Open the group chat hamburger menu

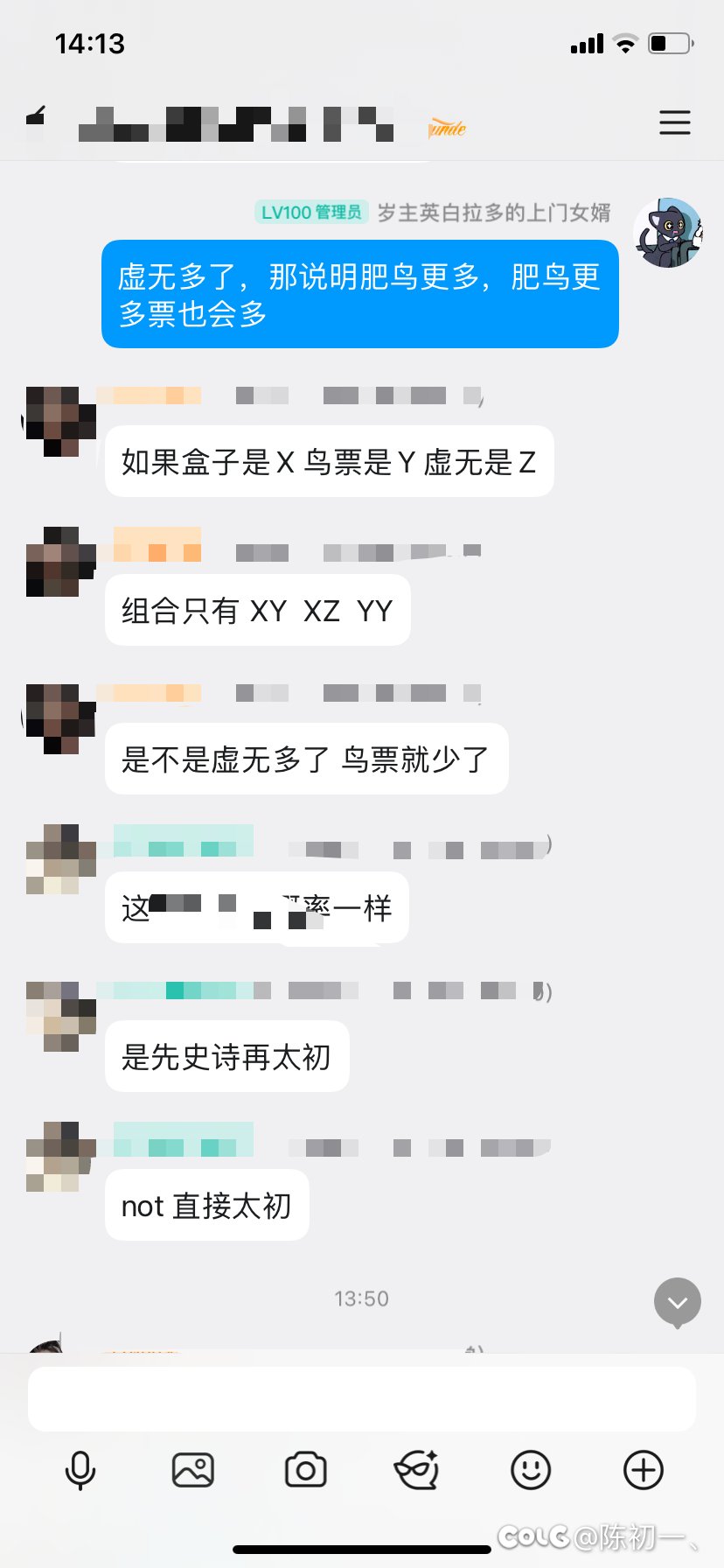[x=674, y=122]
